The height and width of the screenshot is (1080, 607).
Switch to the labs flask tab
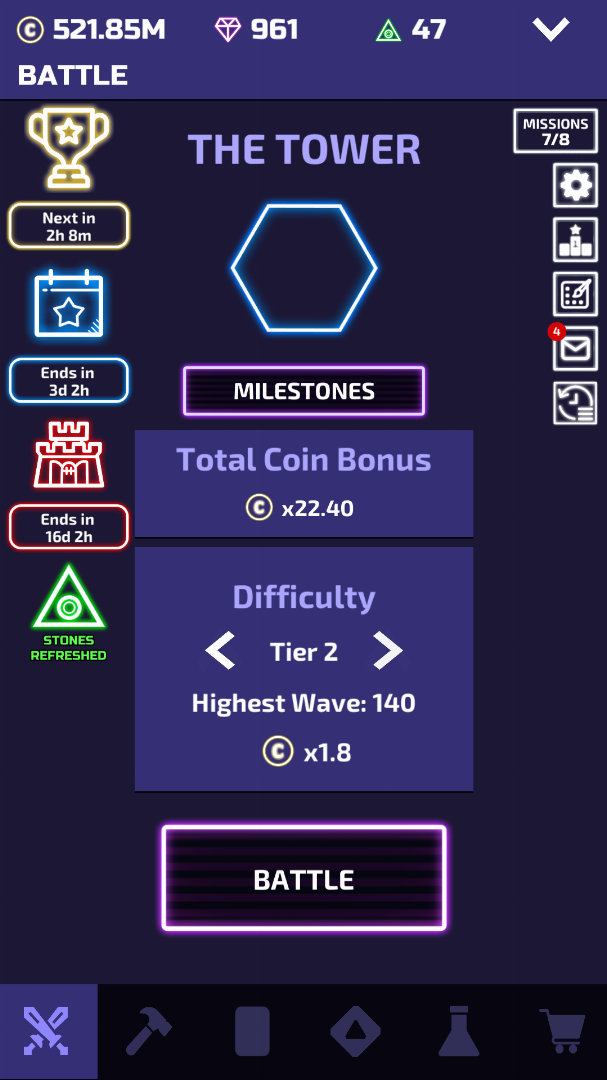click(x=458, y=1031)
